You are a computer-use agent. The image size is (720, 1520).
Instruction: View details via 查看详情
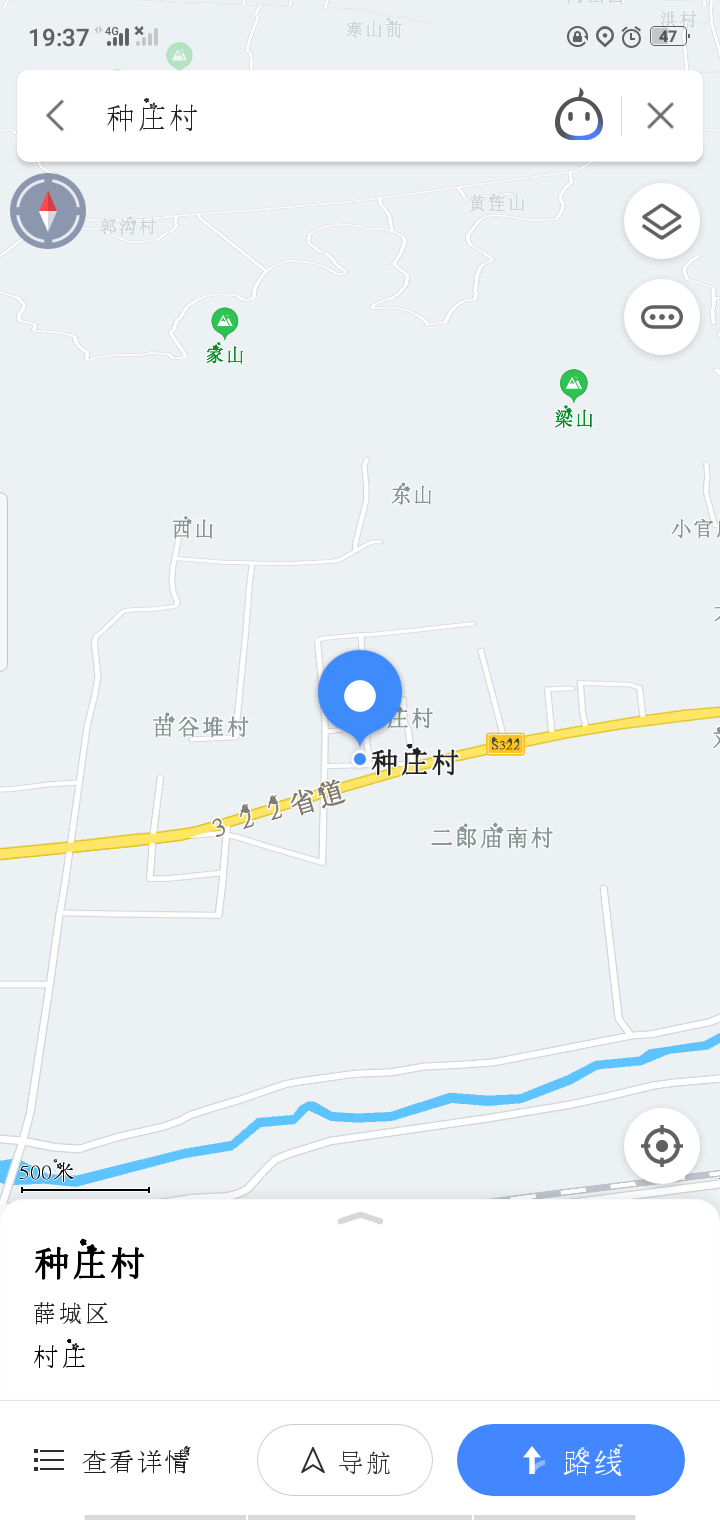[112, 1461]
